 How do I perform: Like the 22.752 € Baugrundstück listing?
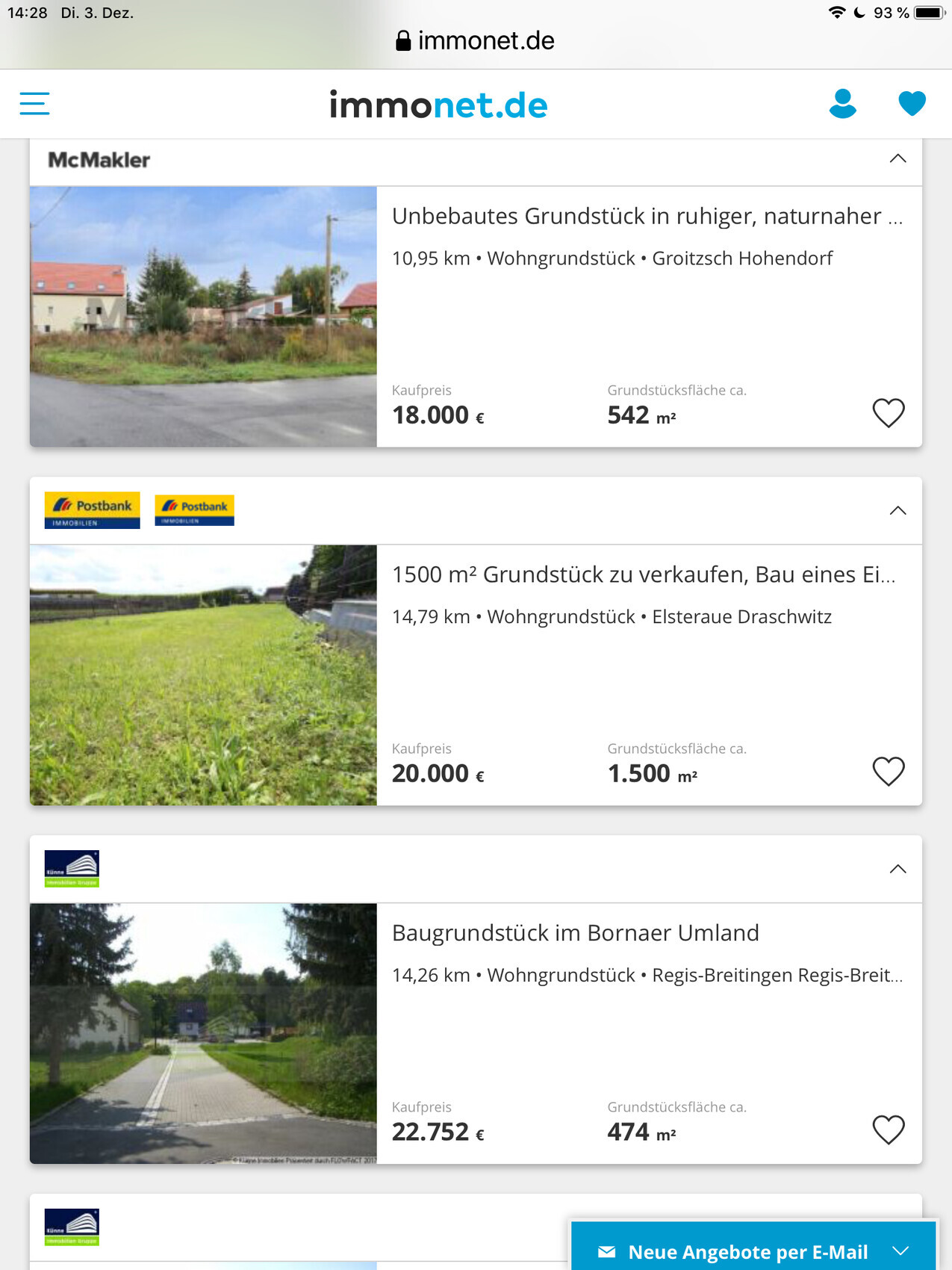[x=888, y=1130]
